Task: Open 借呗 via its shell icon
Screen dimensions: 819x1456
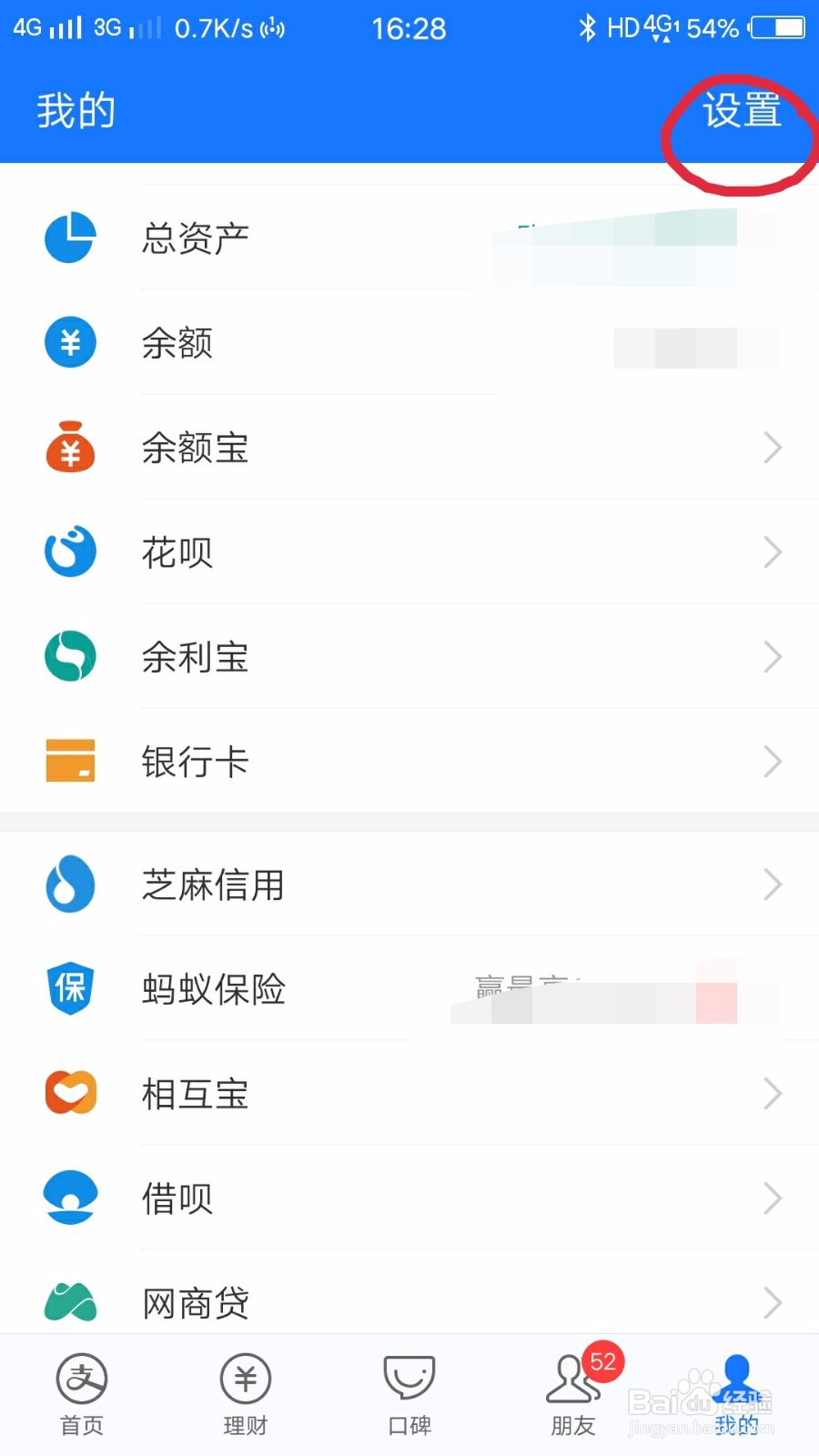Action: pyautogui.click(x=70, y=1198)
